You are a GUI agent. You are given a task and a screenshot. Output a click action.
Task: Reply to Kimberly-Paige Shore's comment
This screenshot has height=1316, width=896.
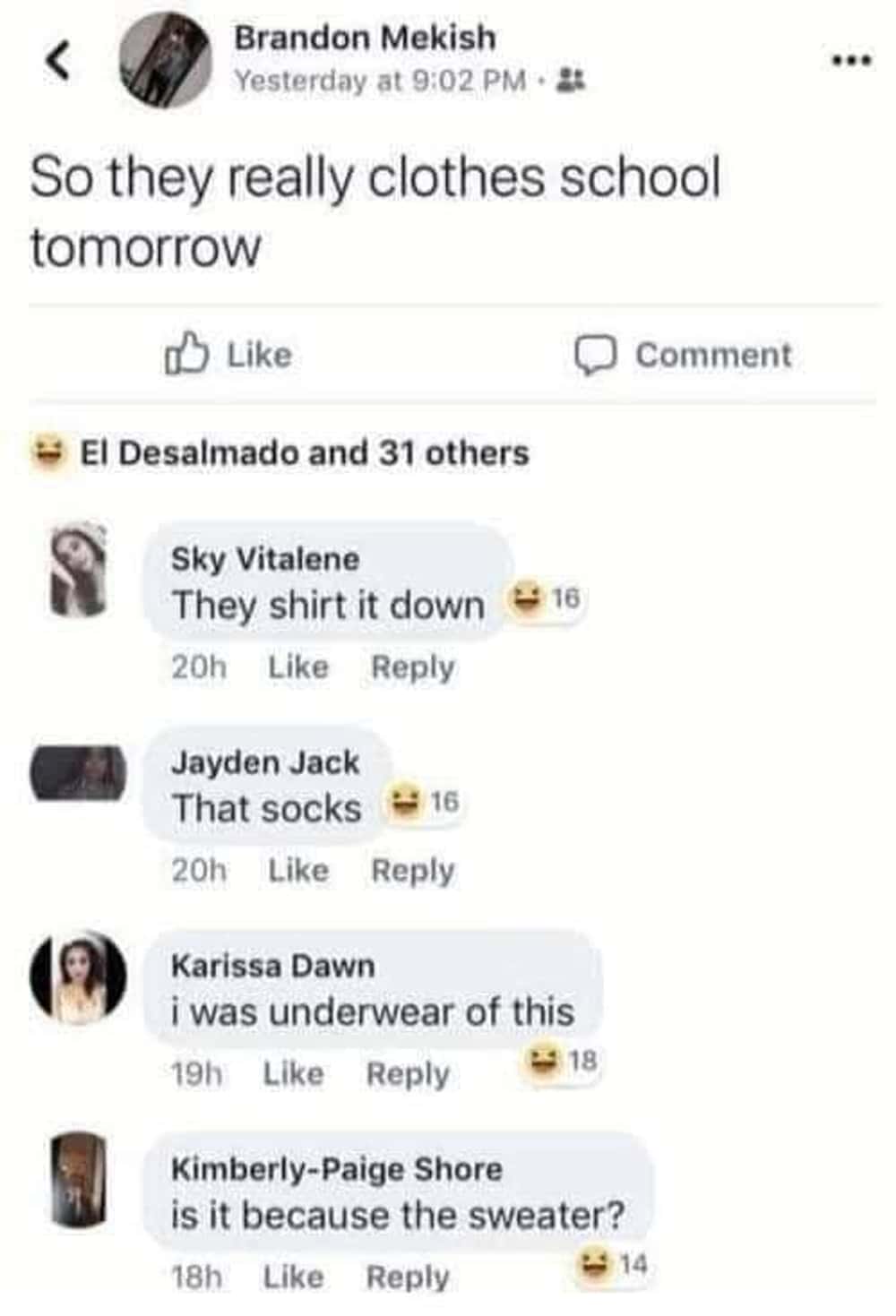(408, 1277)
